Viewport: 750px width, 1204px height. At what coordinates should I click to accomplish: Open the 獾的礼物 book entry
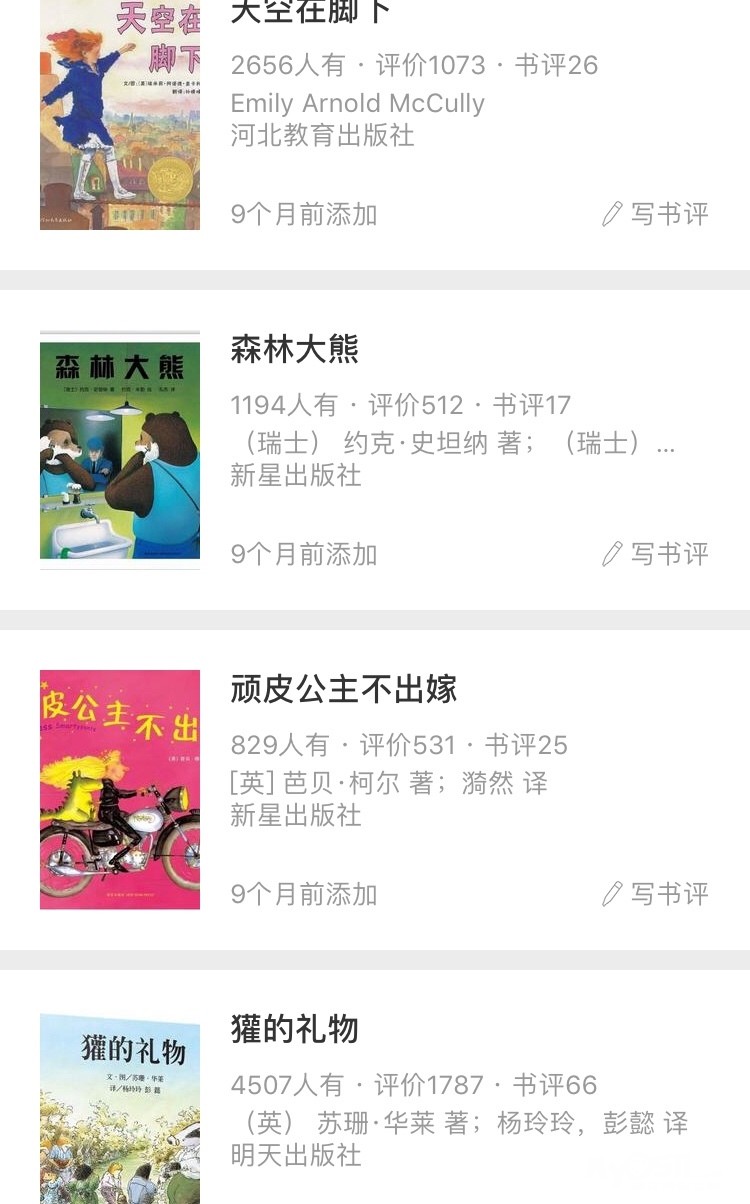[x=294, y=1029]
